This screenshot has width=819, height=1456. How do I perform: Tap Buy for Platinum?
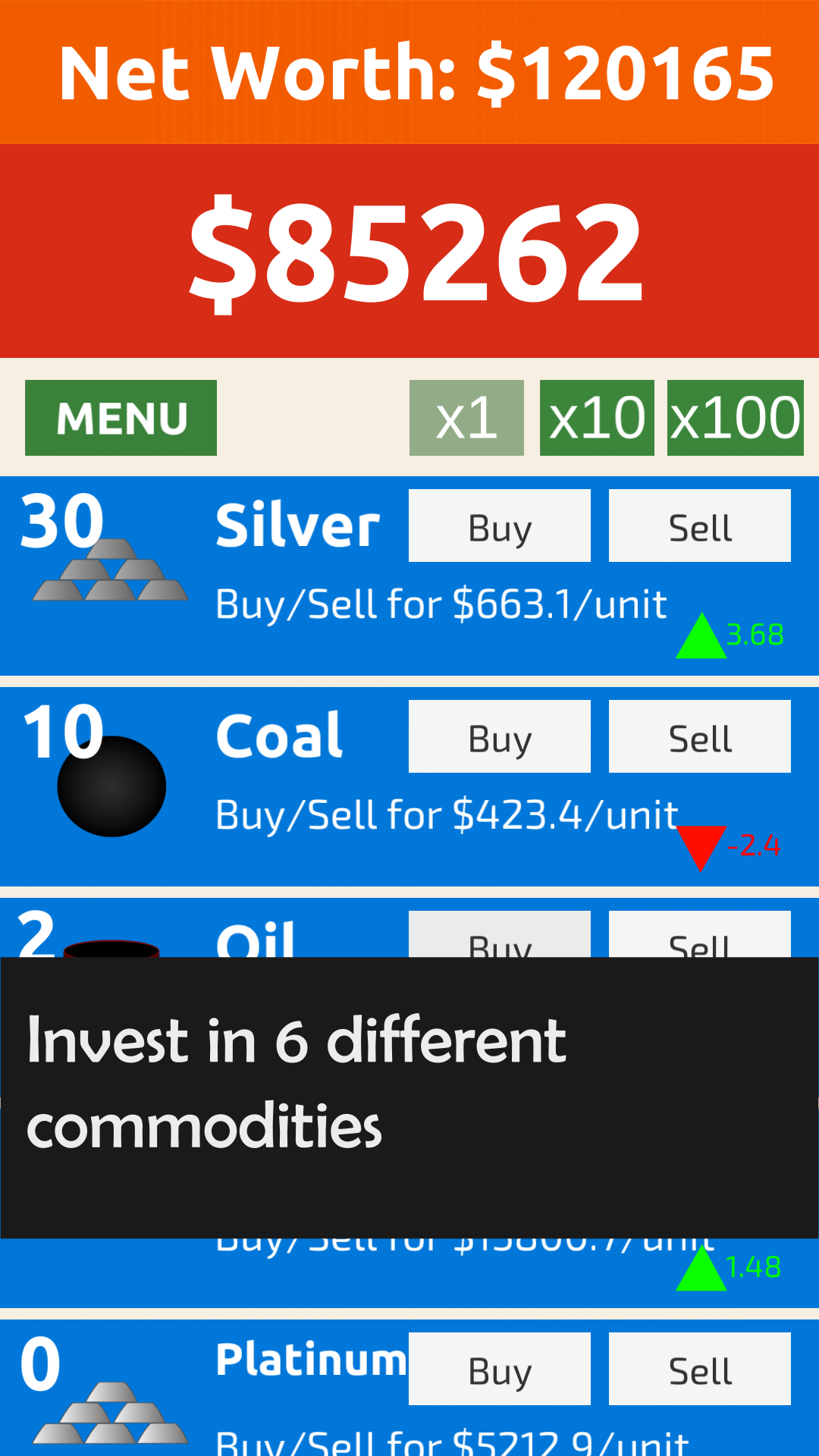point(500,1369)
